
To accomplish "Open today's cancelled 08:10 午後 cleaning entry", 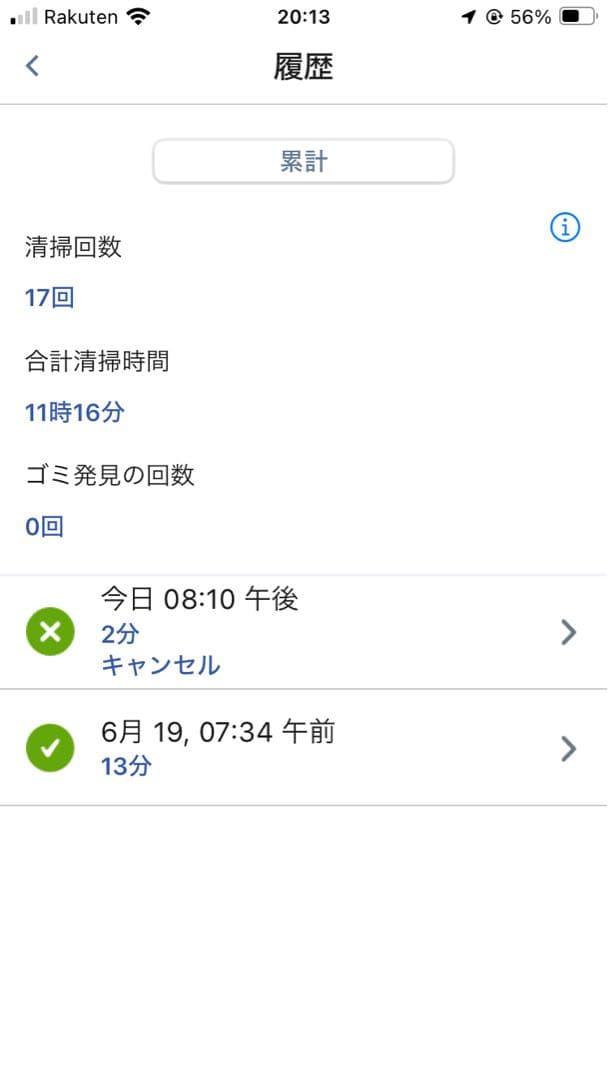I will 303,632.
